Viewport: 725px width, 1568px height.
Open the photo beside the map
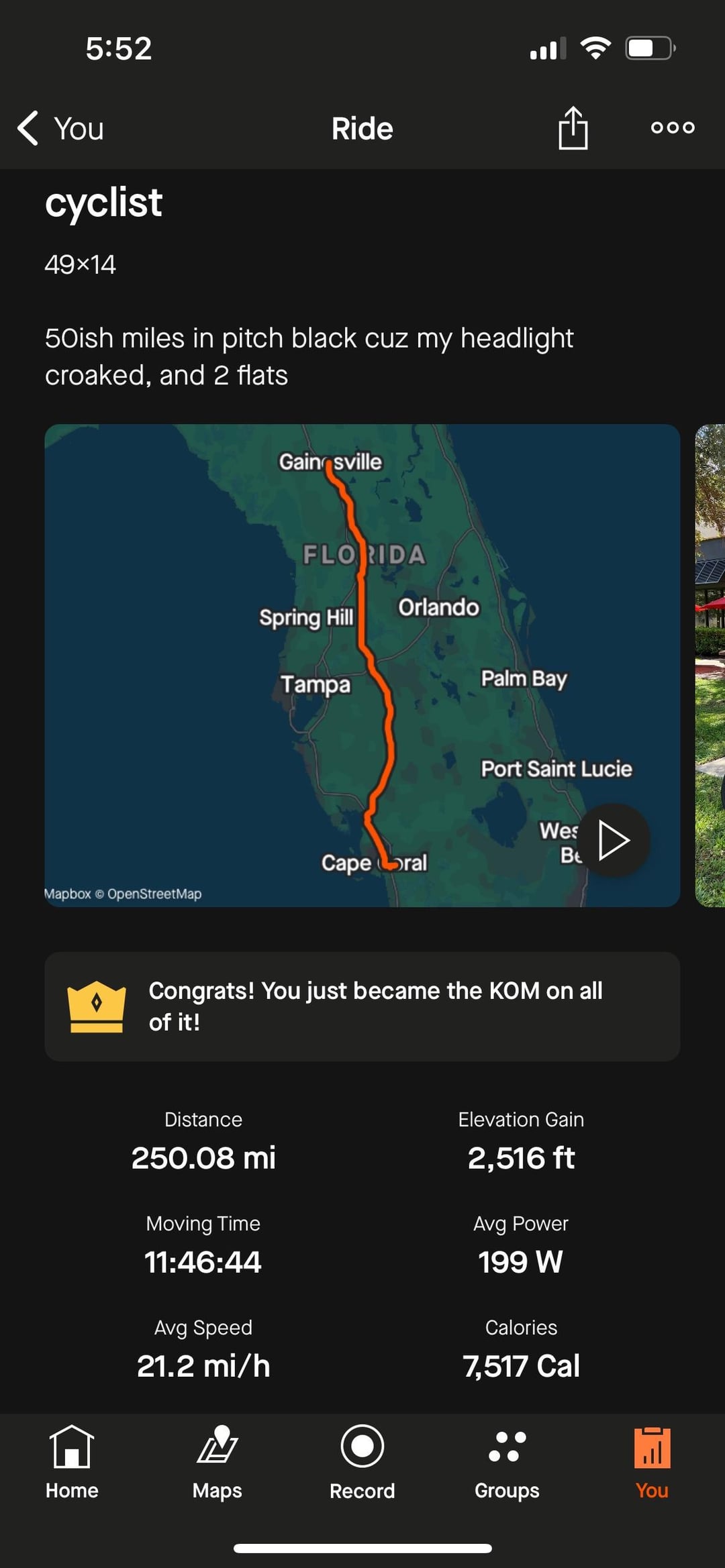710,664
